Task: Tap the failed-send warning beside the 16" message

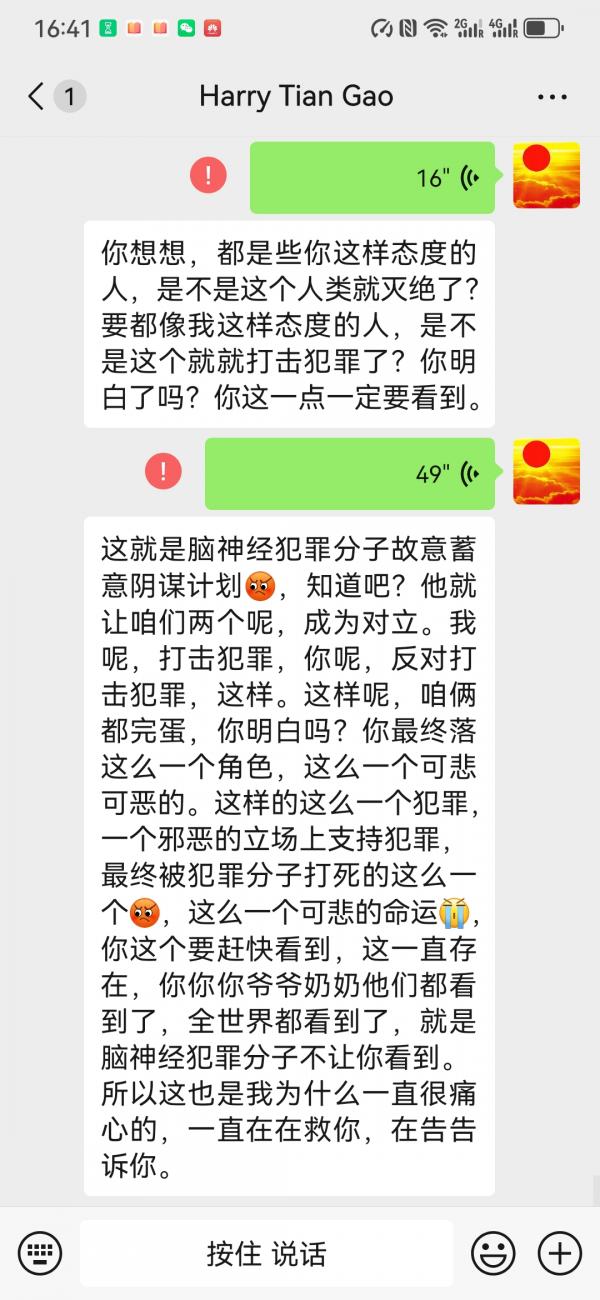Action: (x=208, y=176)
